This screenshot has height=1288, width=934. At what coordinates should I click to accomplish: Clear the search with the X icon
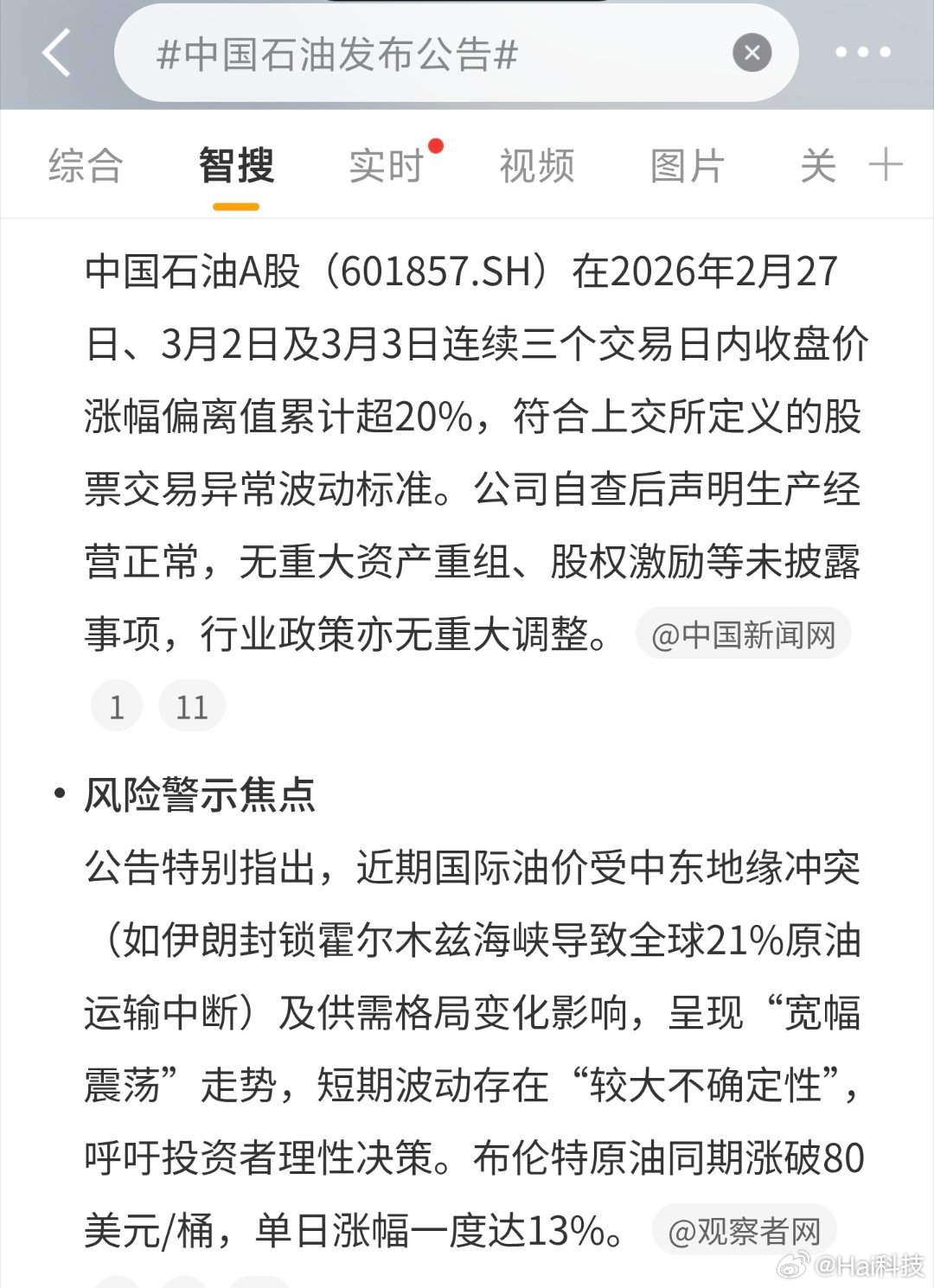(753, 52)
